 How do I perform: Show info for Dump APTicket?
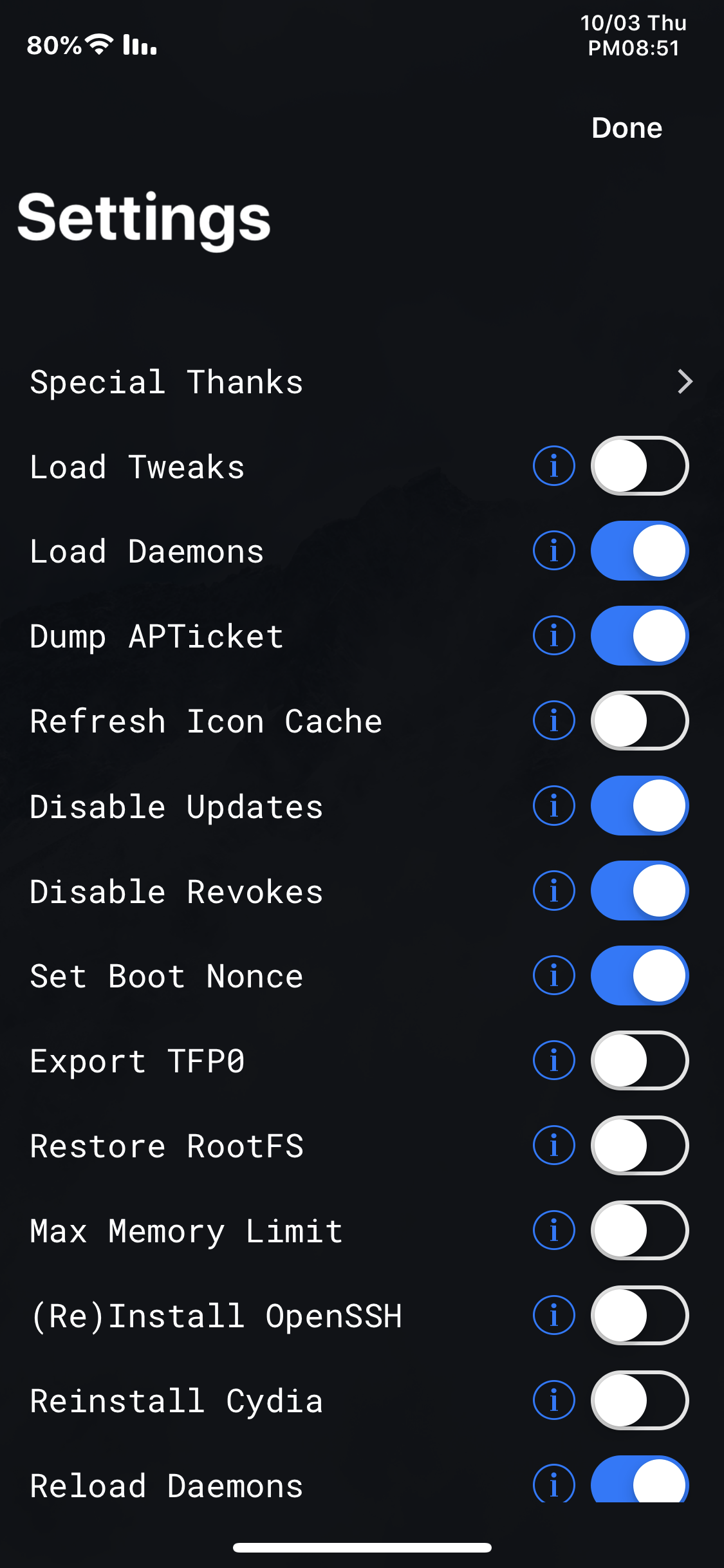pos(554,636)
